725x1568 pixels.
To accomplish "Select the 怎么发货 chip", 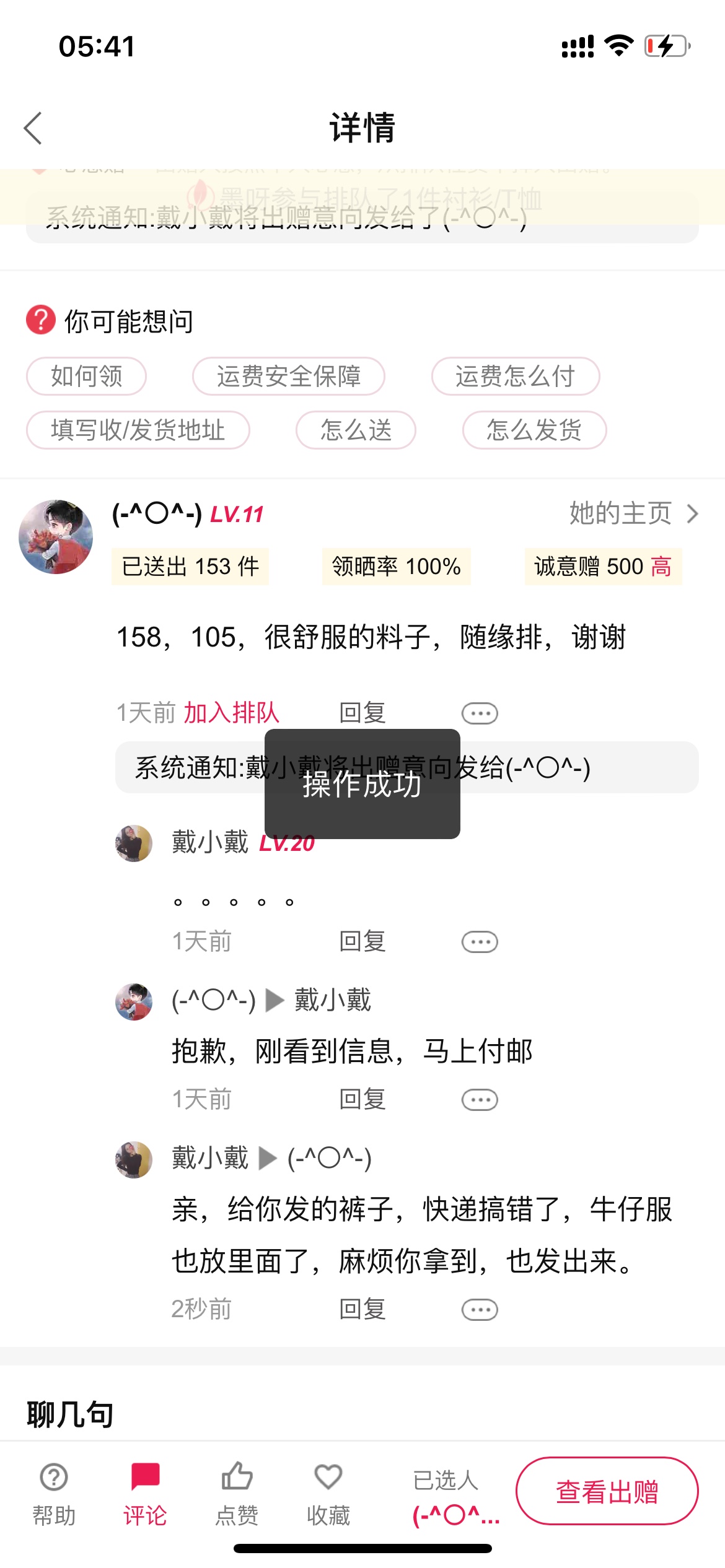I will coord(534,430).
